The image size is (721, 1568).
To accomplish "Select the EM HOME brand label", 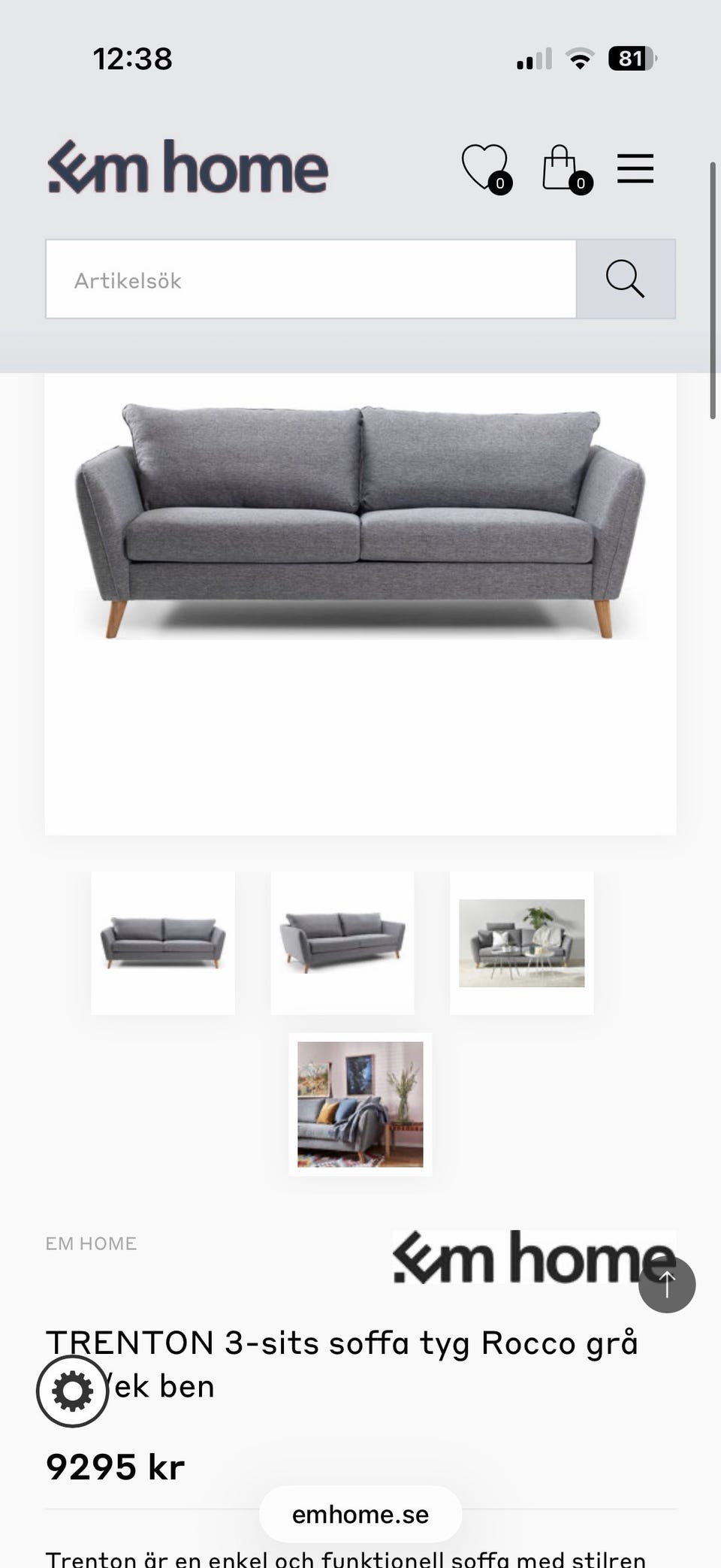I will click(x=91, y=1243).
